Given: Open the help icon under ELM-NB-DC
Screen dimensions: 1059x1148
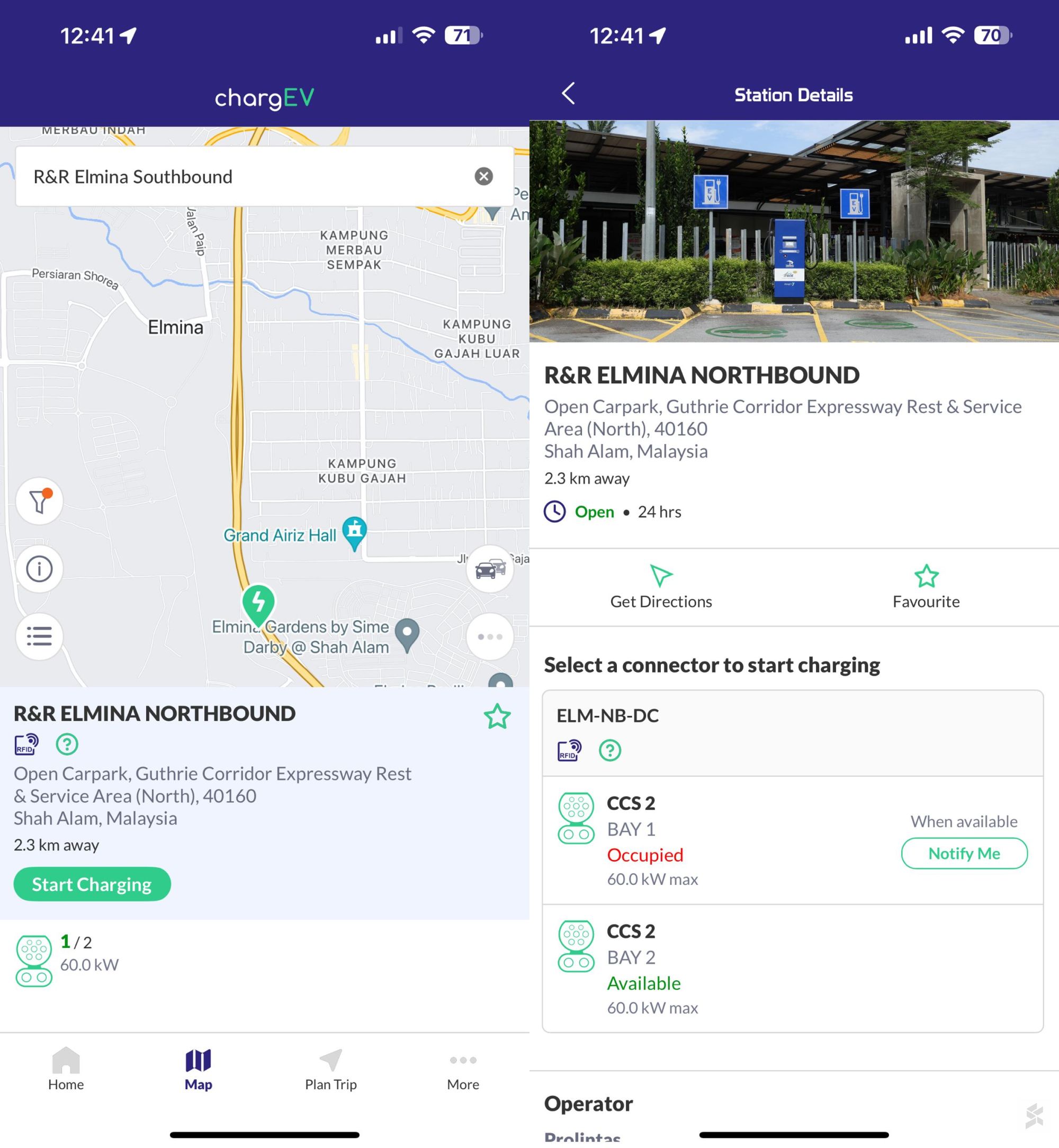Looking at the screenshot, I should point(610,750).
